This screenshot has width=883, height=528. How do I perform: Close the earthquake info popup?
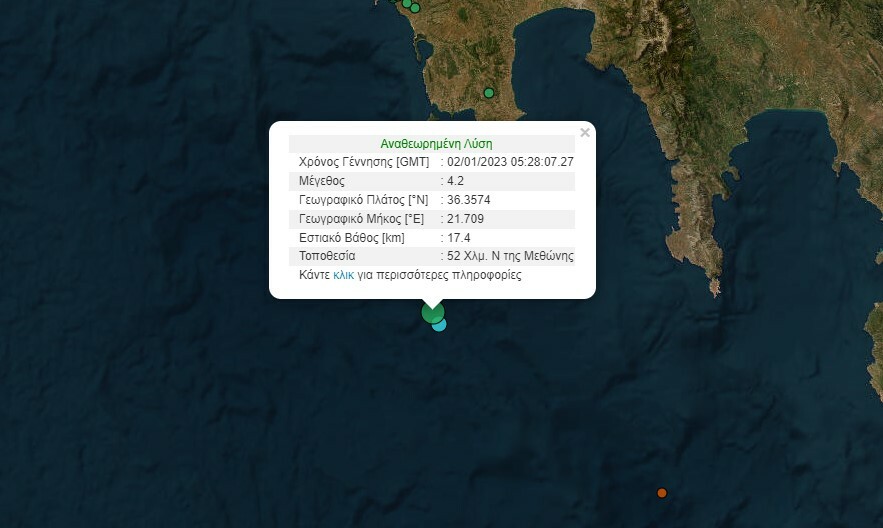[585, 132]
